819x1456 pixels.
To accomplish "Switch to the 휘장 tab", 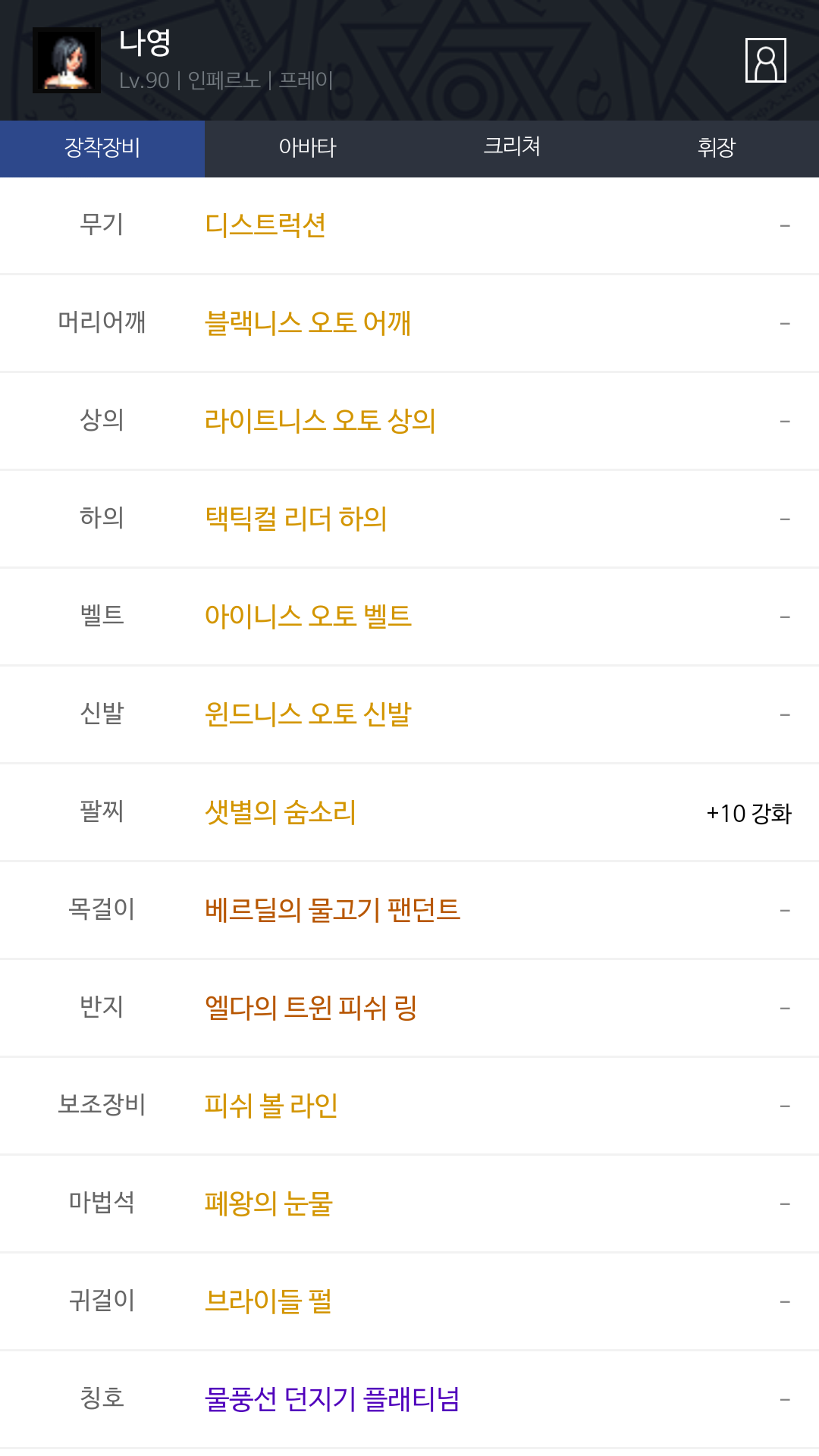I will [717, 149].
